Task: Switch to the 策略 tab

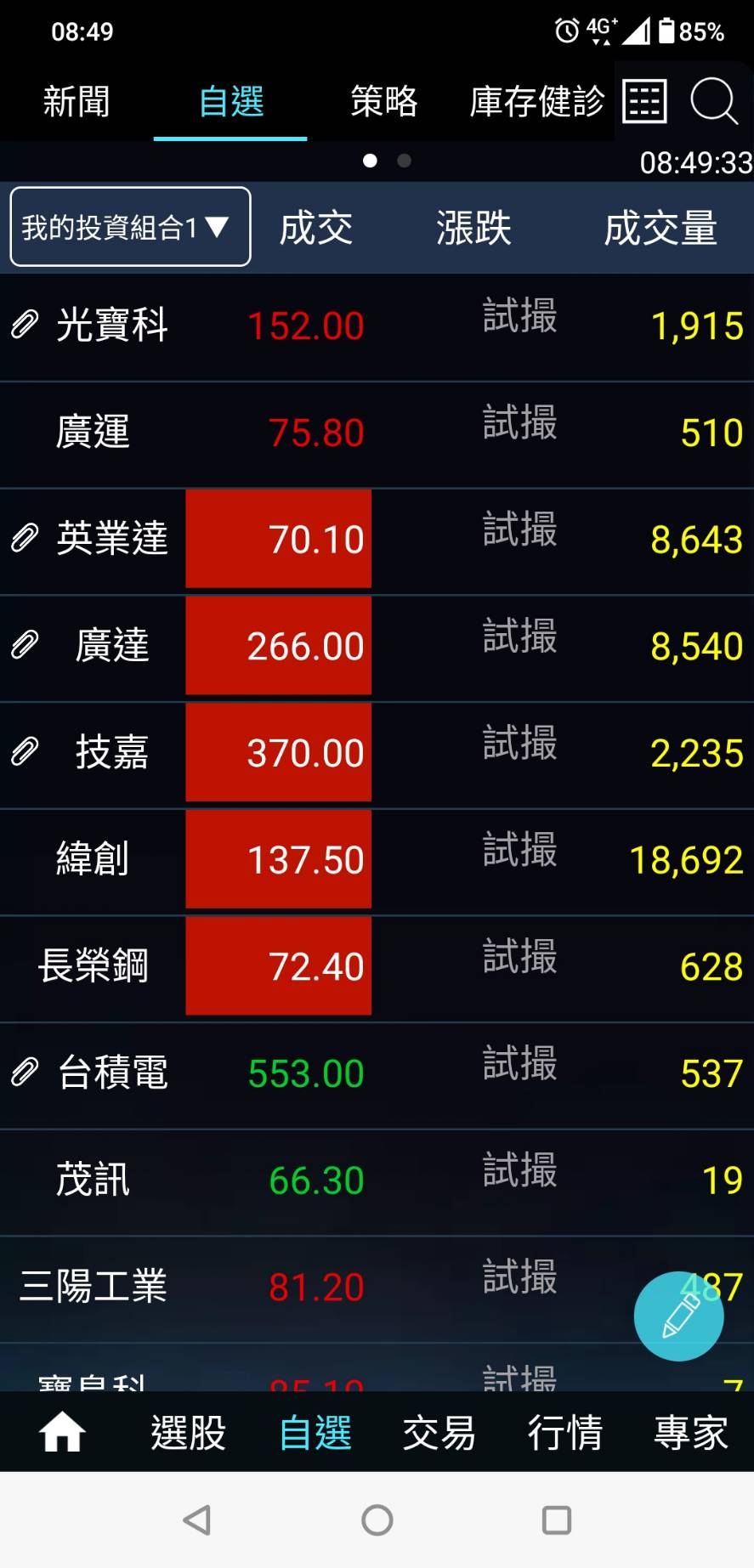Action: (x=384, y=101)
